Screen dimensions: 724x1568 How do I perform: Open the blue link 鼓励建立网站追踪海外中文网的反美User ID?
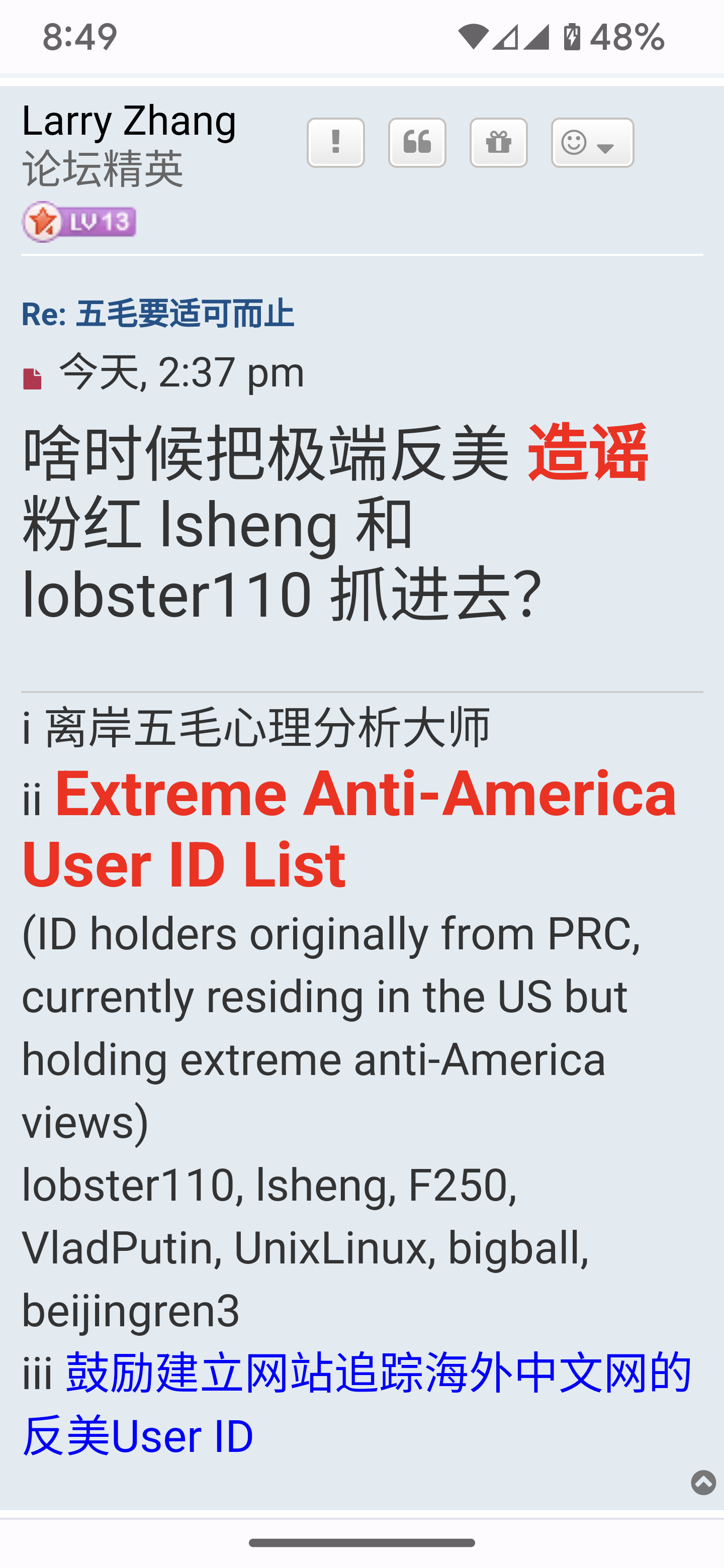tap(357, 1404)
